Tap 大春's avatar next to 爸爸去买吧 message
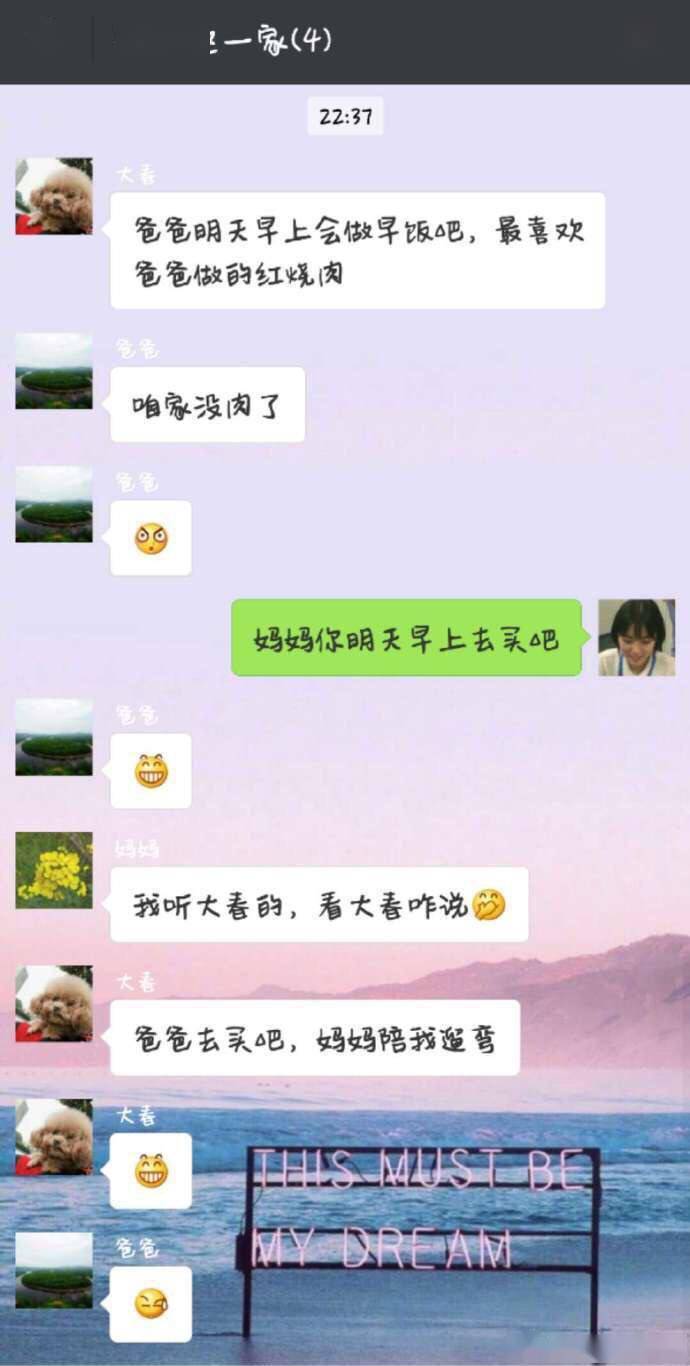This screenshot has height=1366, width=690. point(54,1003)
